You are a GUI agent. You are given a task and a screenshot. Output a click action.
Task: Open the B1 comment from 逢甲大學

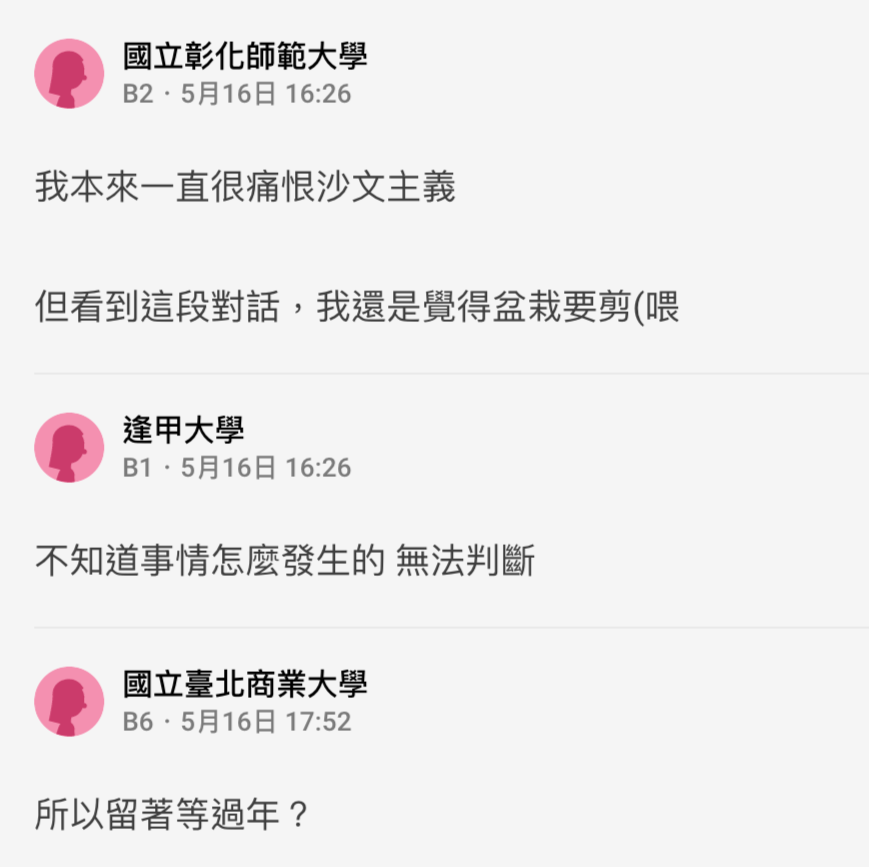285,562
